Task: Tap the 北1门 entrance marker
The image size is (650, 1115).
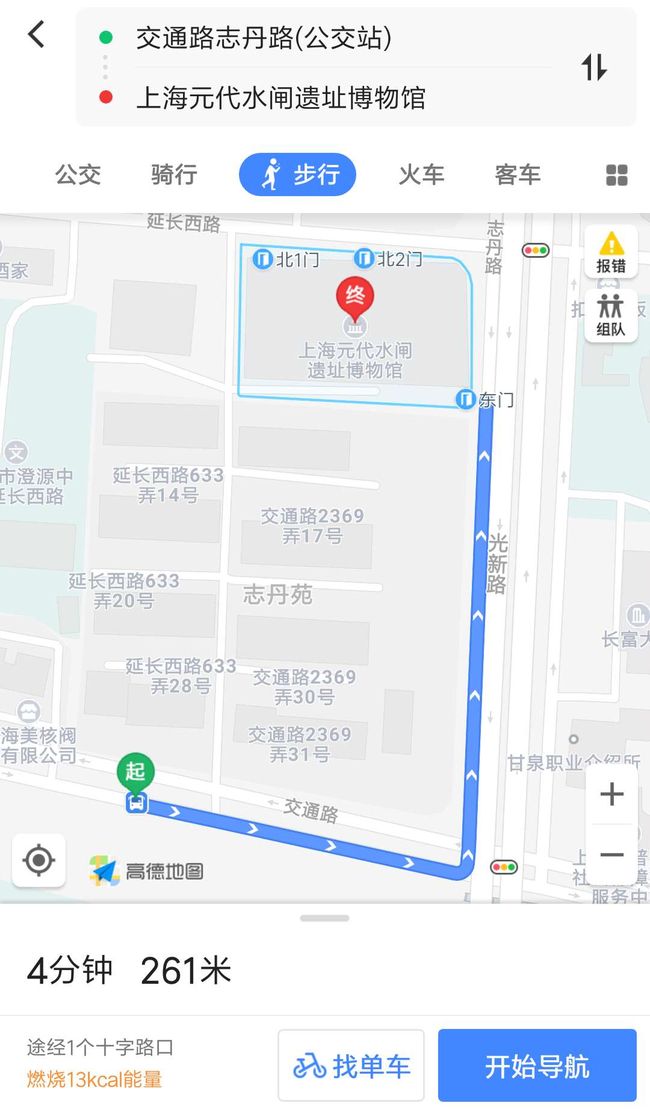Action: [x=286, y=259]
